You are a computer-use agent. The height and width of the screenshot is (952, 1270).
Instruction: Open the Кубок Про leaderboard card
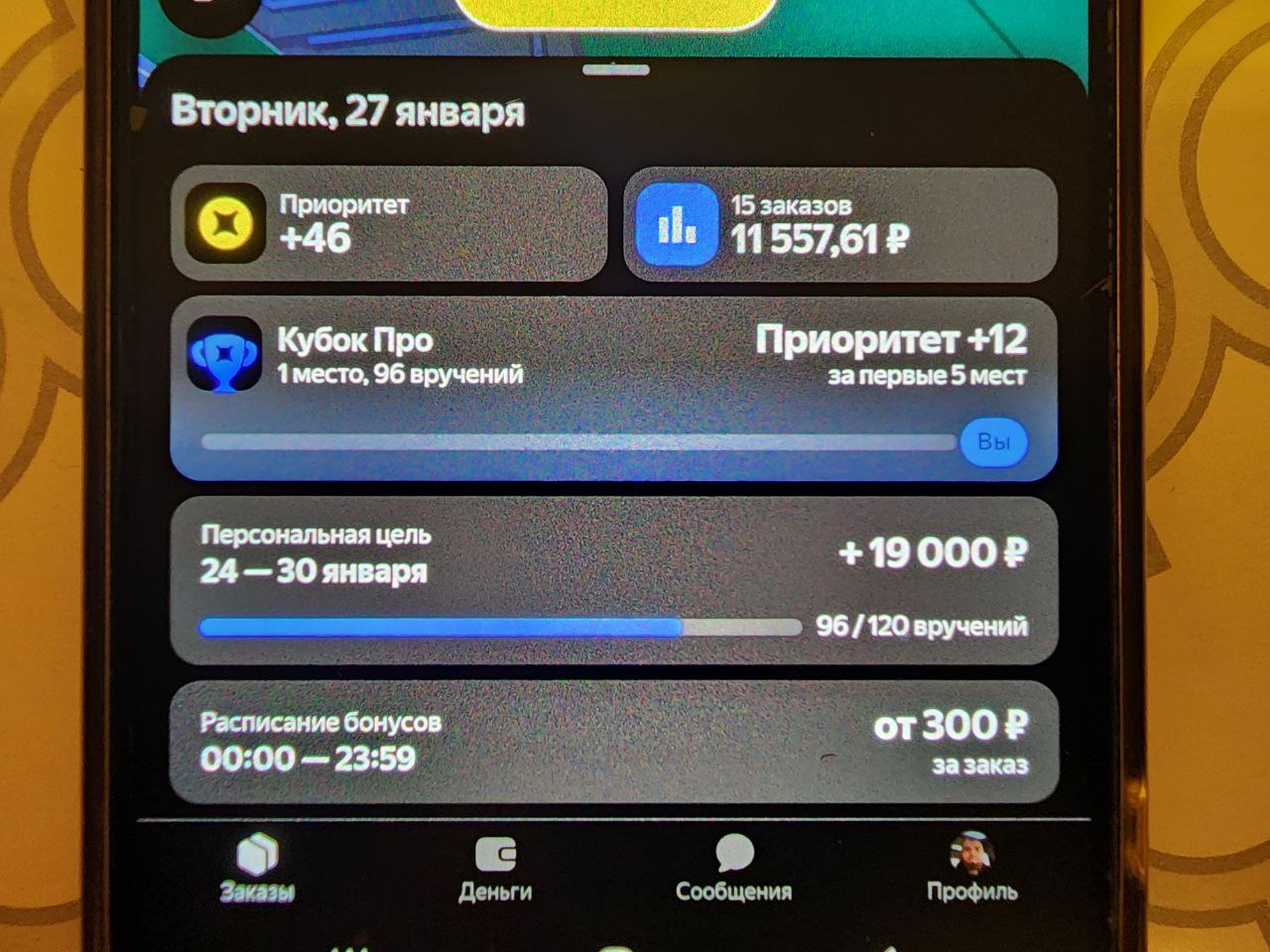coord(613,389)
